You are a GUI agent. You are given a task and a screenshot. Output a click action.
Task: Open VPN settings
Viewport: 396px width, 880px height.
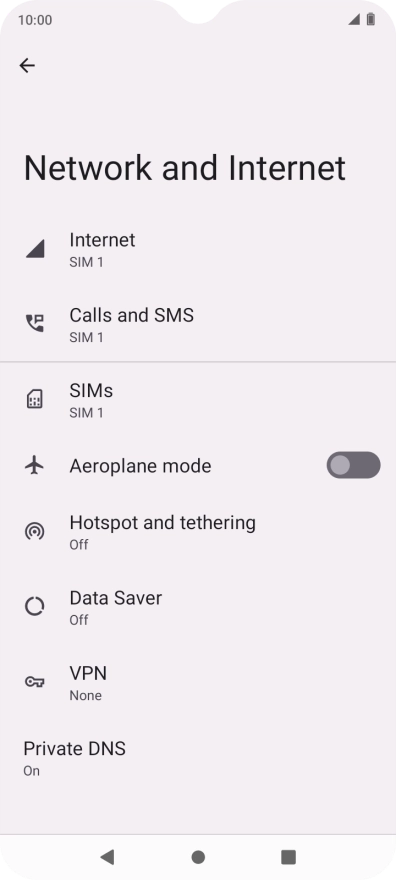click(198, 682)
